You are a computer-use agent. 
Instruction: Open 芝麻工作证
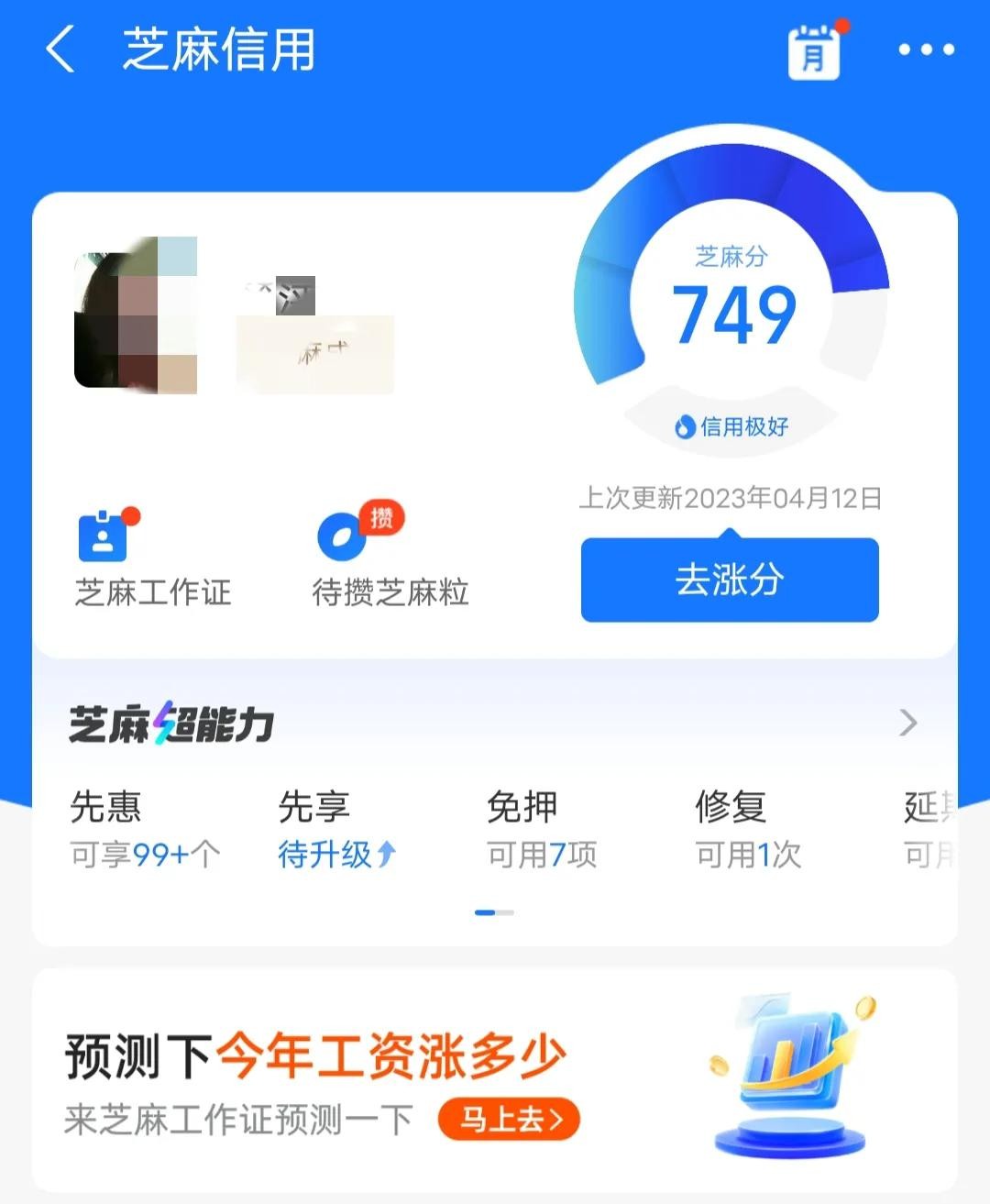tap(152, 559)
